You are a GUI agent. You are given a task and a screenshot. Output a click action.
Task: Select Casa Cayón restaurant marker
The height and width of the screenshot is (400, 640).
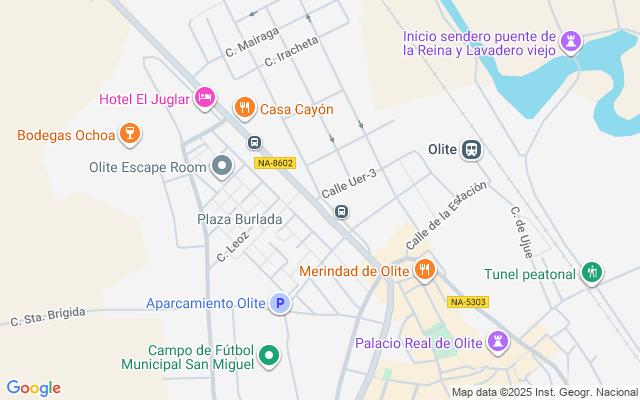coord(243,108)
